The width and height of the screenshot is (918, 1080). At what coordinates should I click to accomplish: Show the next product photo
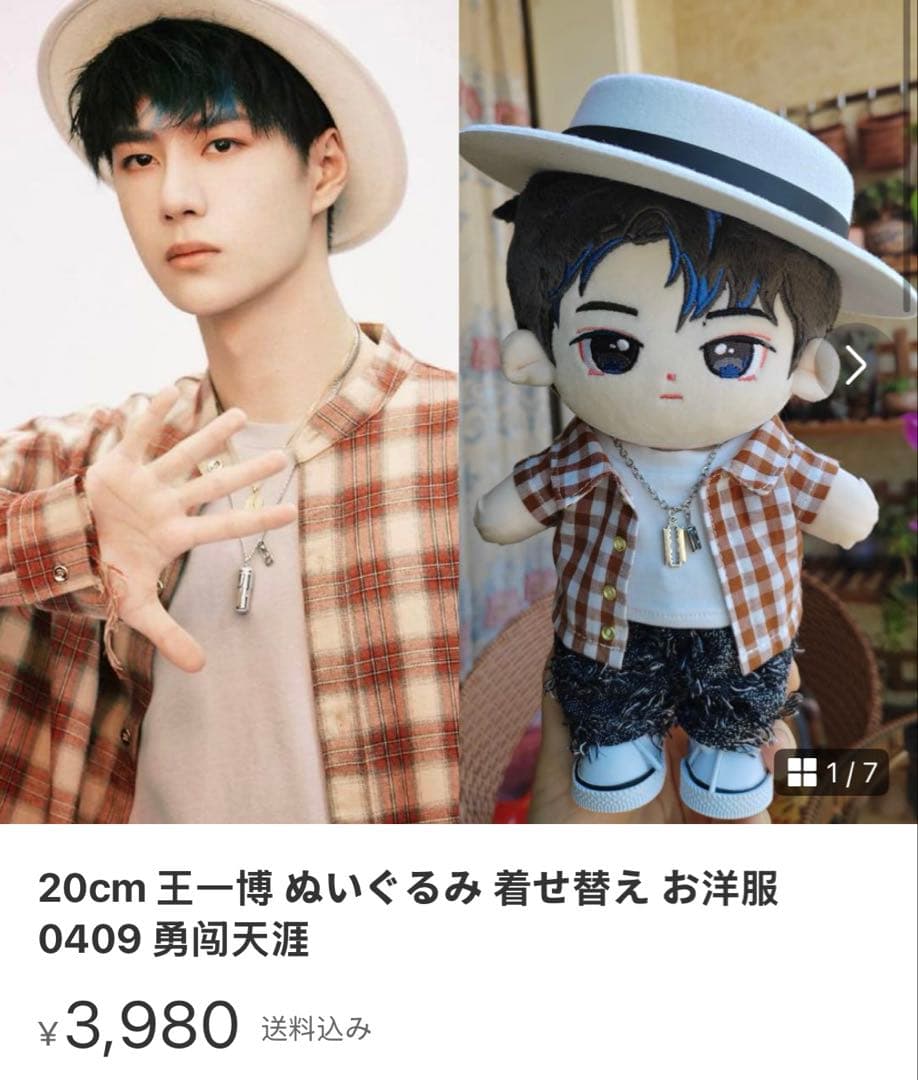[856, 366]
